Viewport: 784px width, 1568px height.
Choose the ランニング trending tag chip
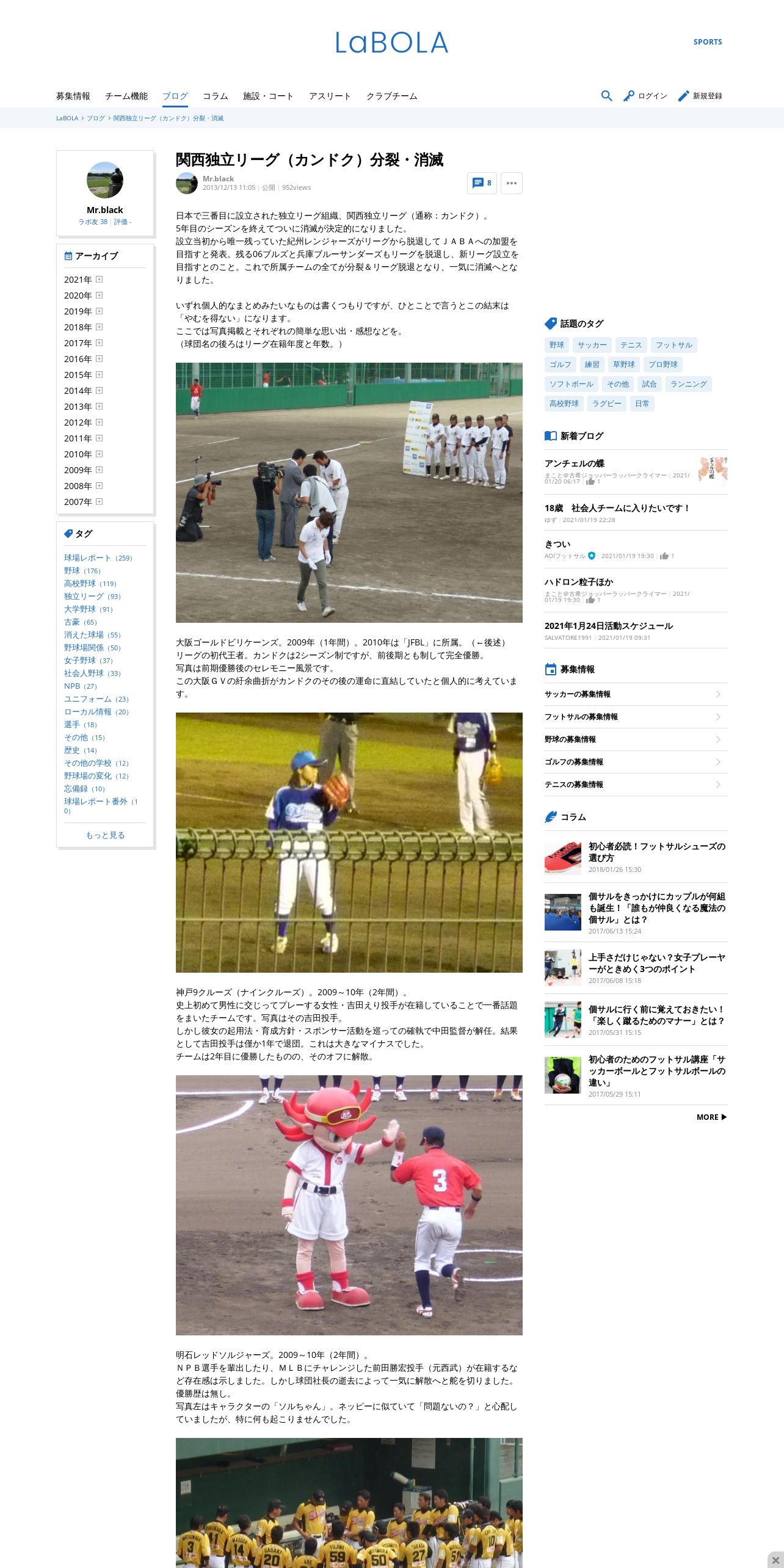pyautogui.click(x=689, y=384)
